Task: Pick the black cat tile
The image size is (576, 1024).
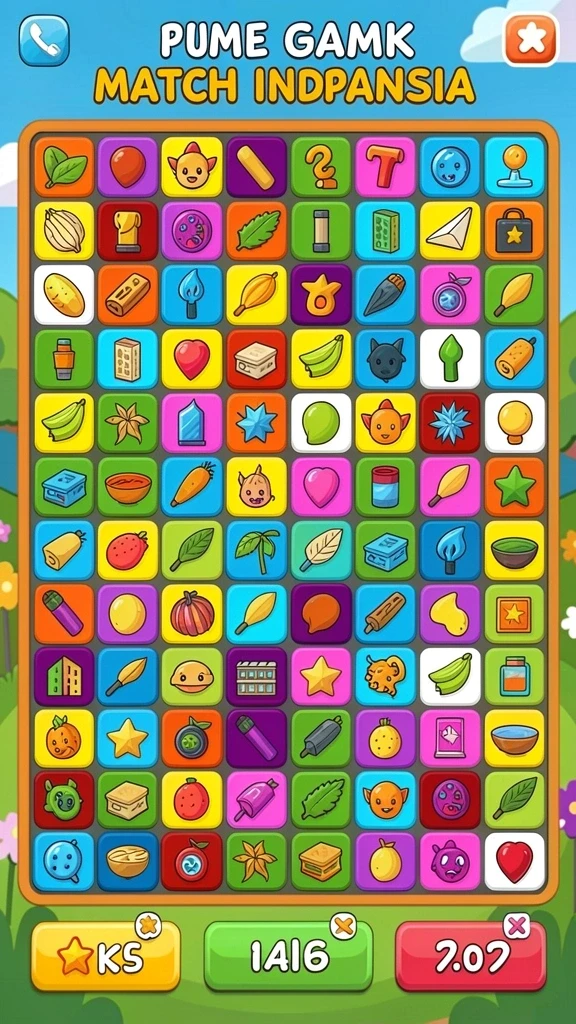Action: click(x=385, y=359)
